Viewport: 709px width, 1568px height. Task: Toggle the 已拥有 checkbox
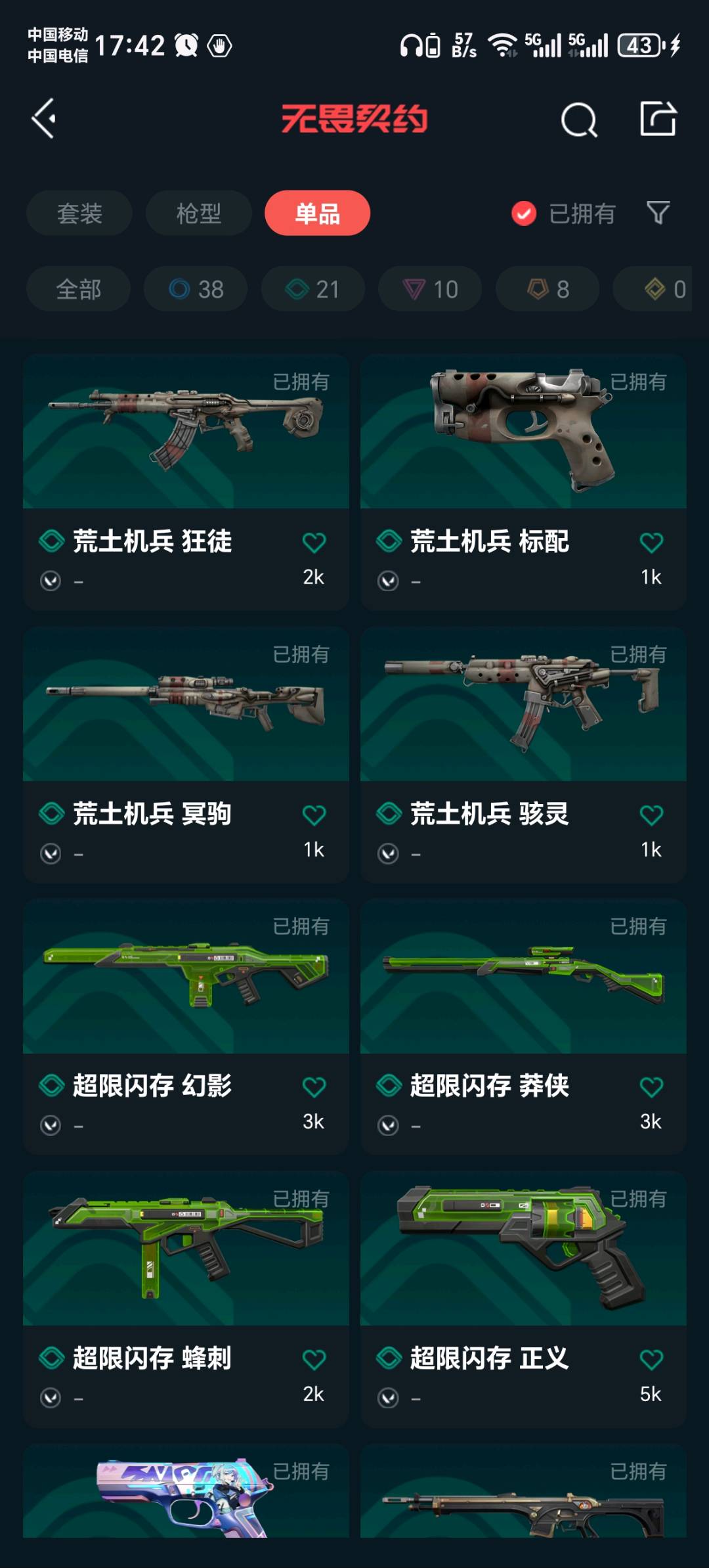coord(524,213)
